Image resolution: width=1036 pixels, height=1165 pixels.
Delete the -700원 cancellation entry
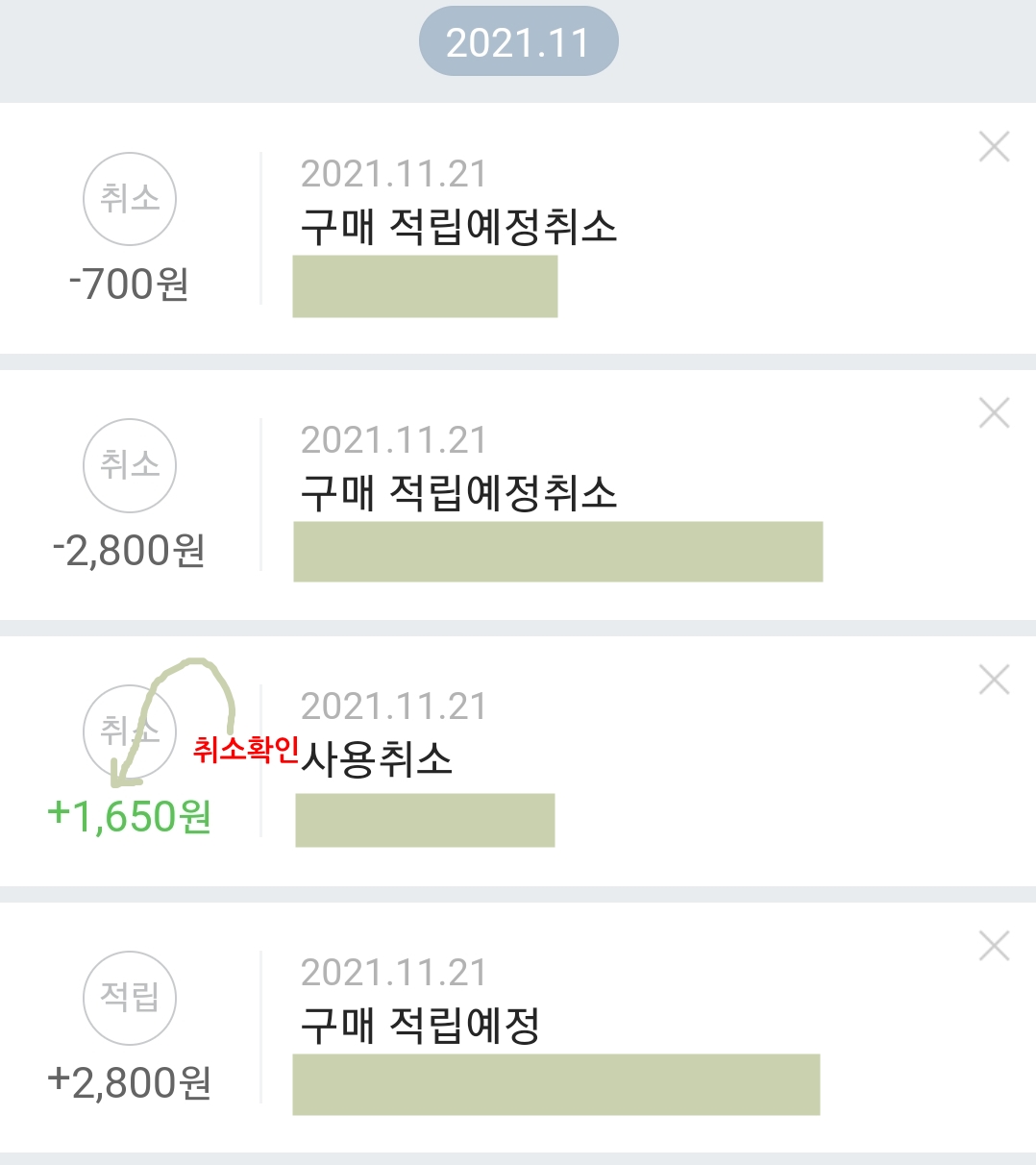(x=994, y=147)
